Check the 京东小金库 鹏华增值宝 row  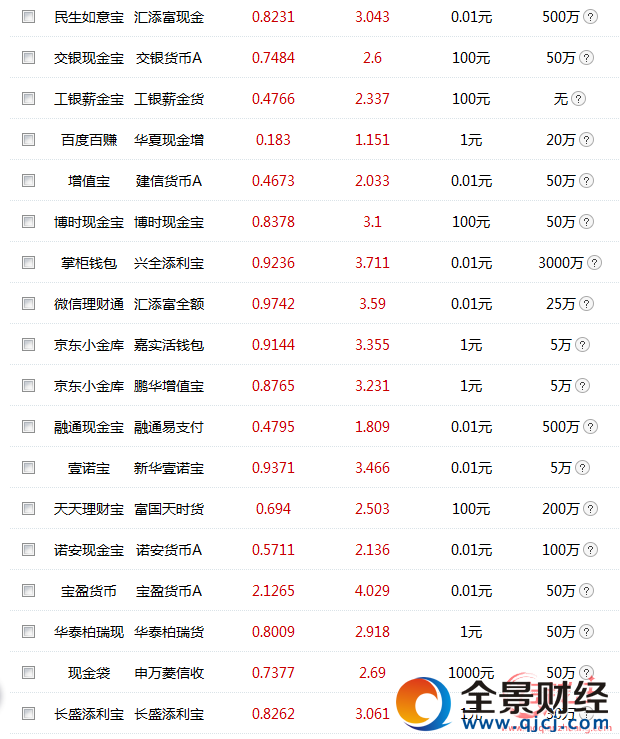(28, 386)
